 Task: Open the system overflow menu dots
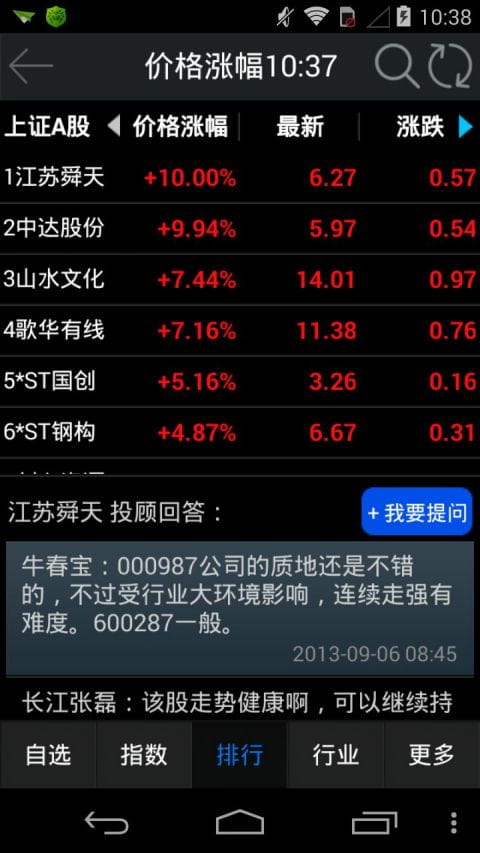pyautogui.click(x=453, y=823)
